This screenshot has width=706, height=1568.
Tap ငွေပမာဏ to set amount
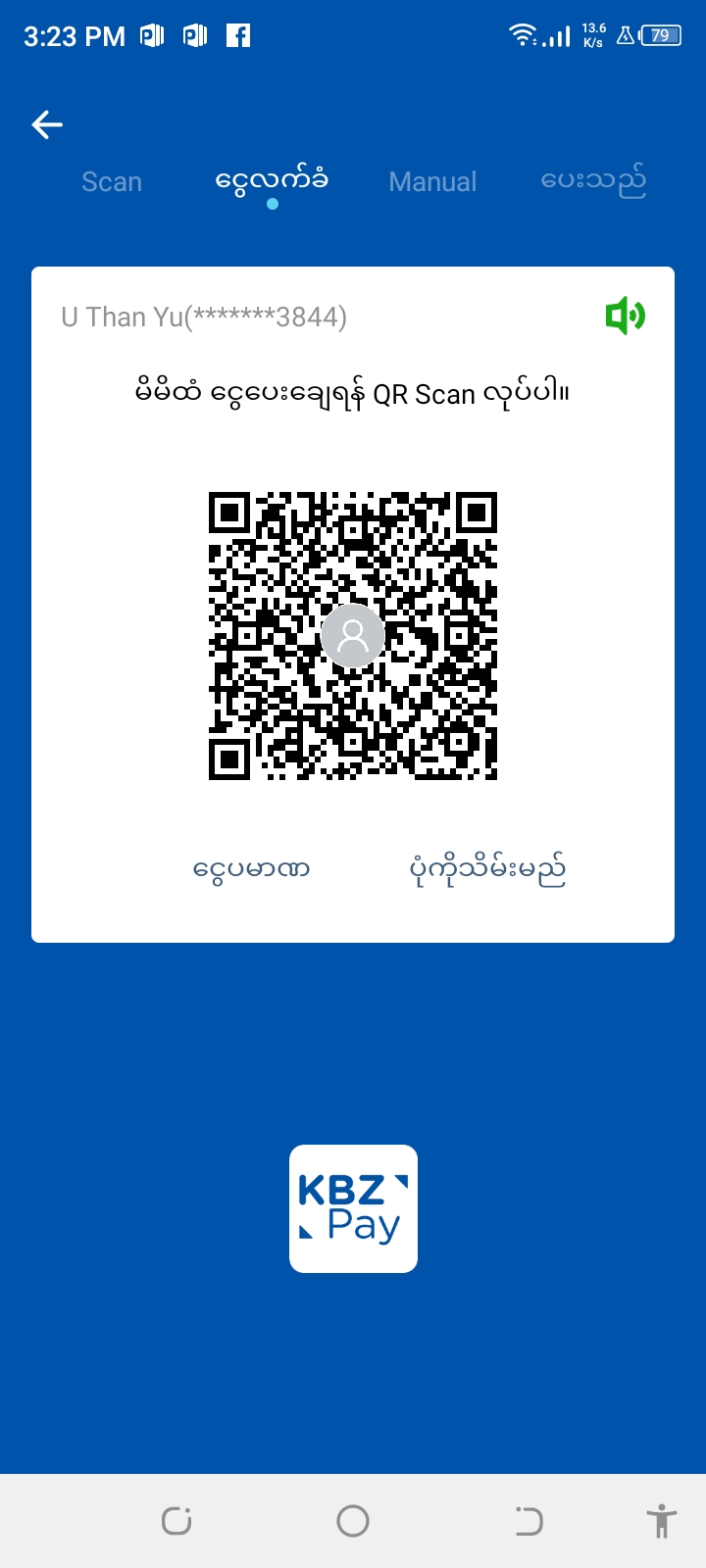click(252, 868)
